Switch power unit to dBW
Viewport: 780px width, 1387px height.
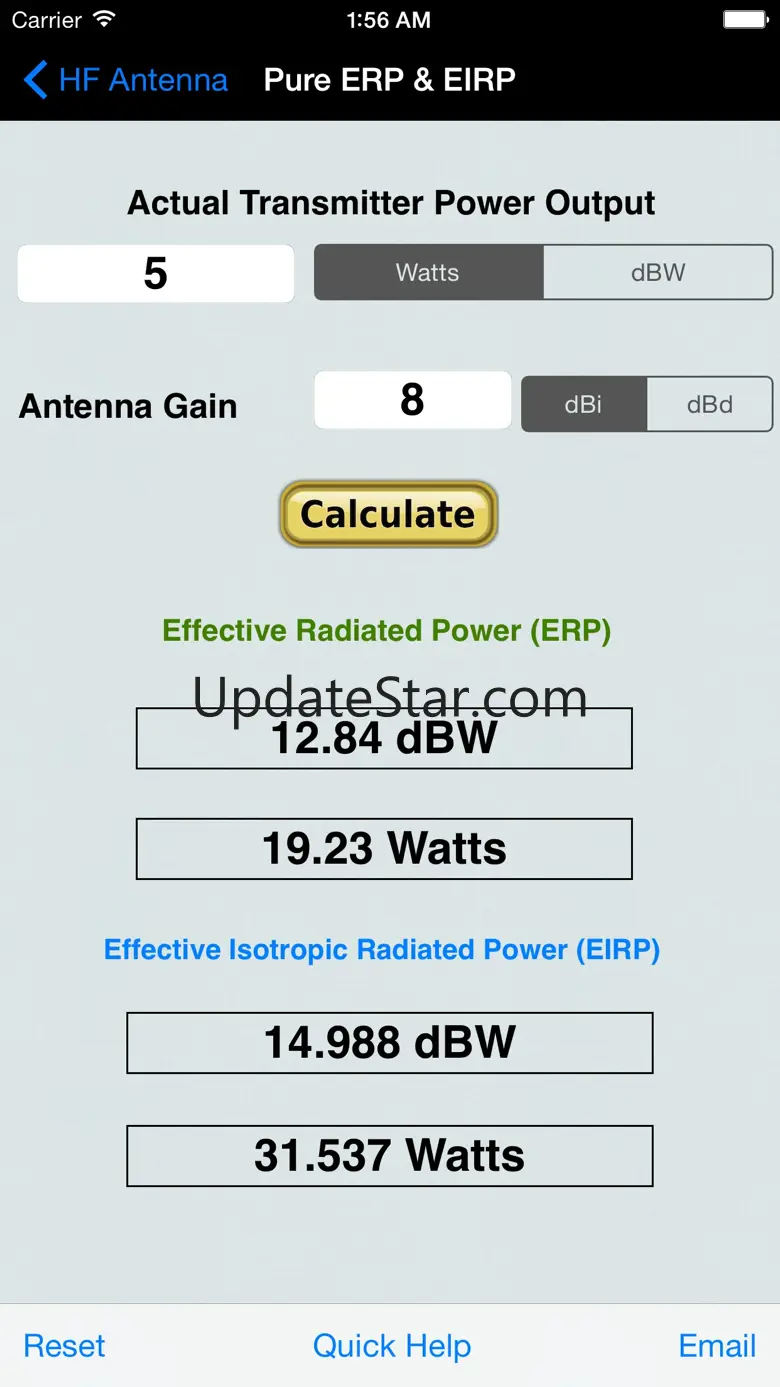(x=658, y=273)
